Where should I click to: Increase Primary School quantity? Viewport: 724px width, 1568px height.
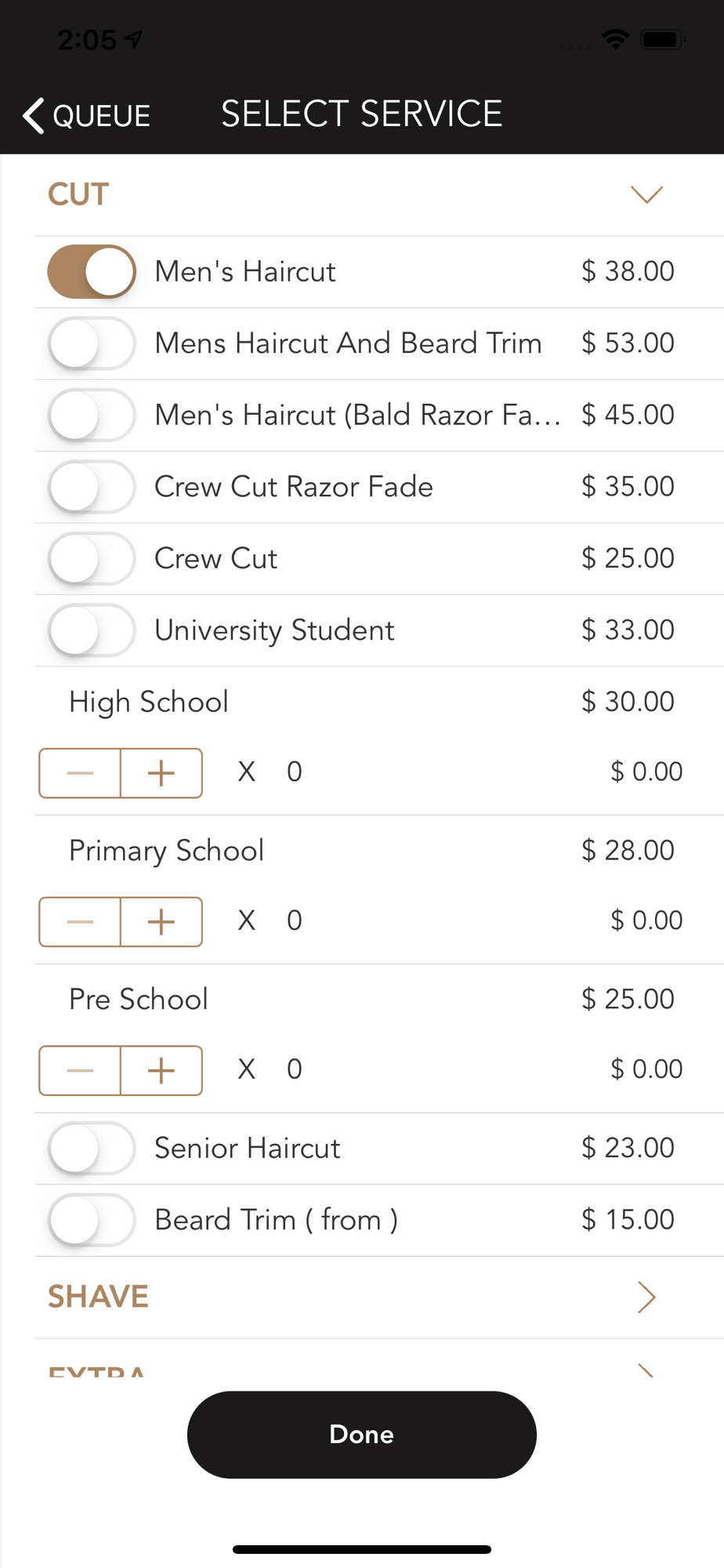coord(161,922)
